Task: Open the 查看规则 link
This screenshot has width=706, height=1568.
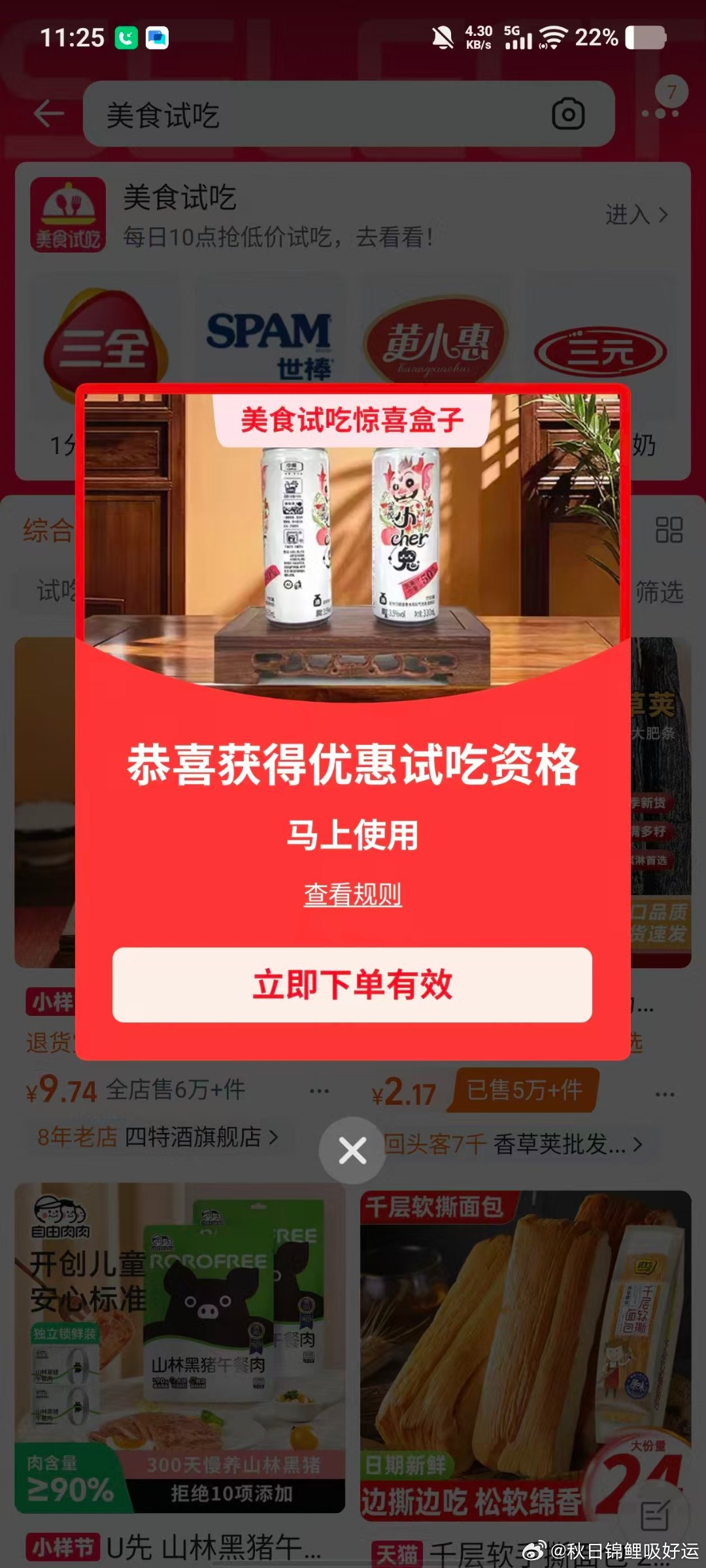Action: click(x=352, y=894)
